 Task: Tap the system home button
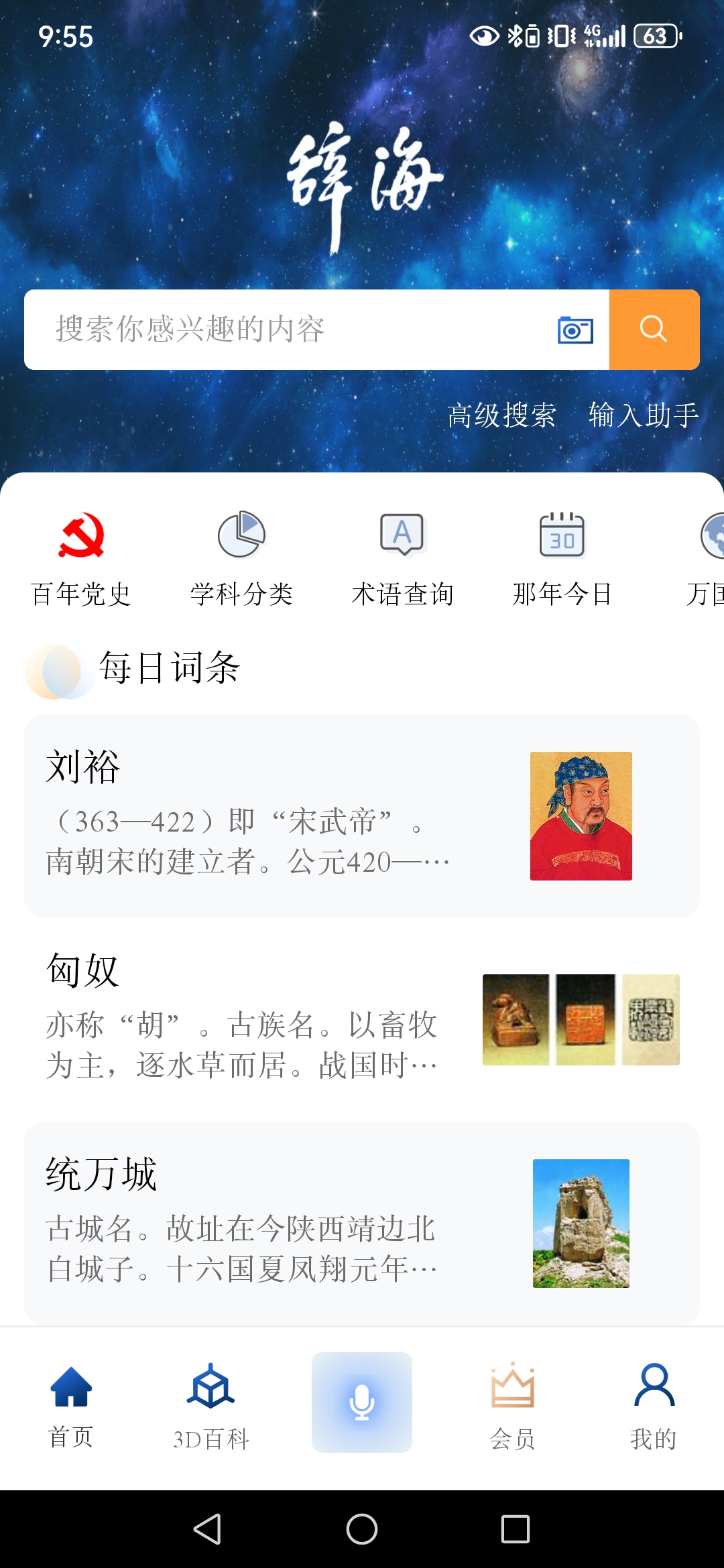click(x=362, y=1529)
